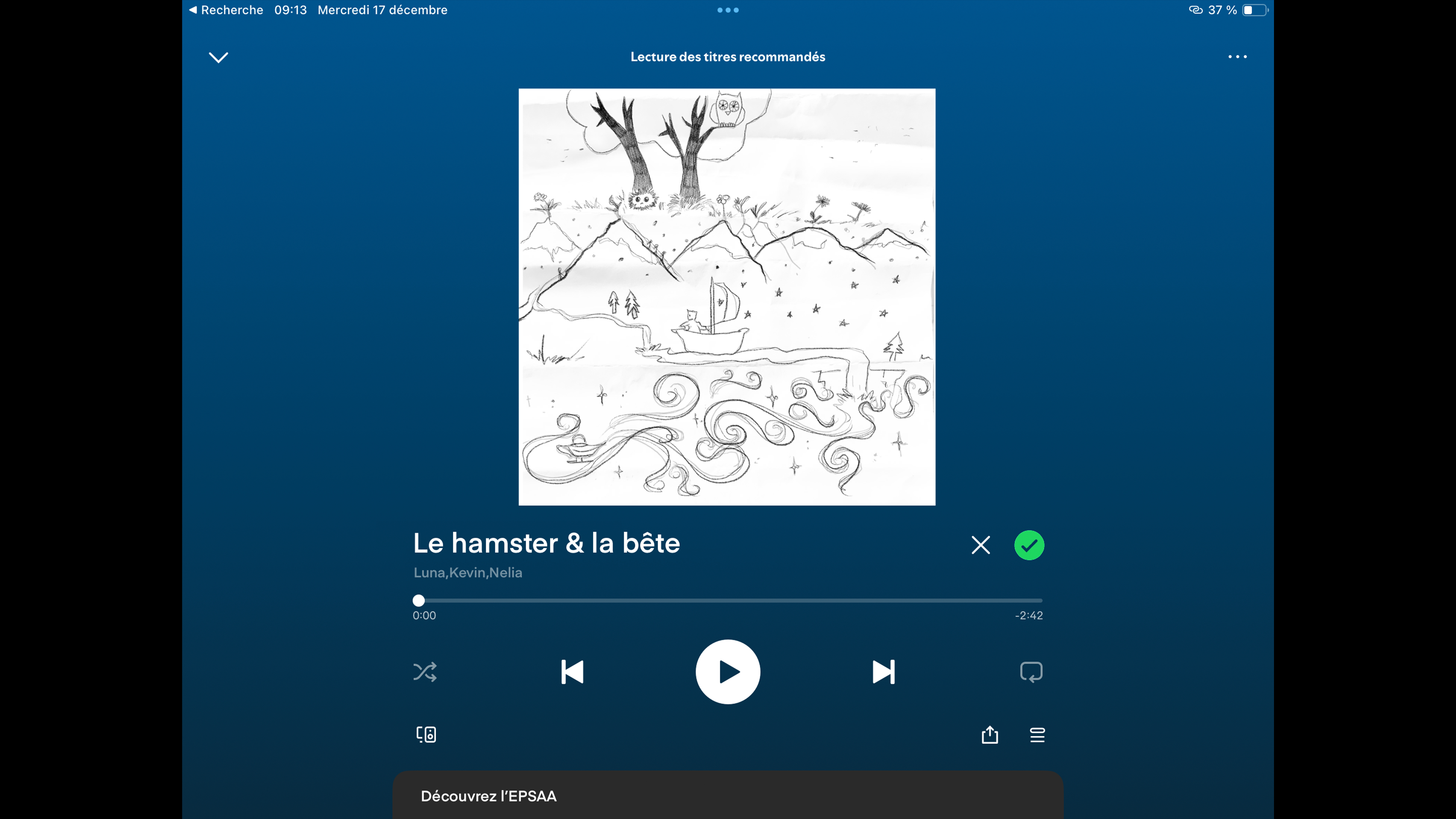Share this song
This screenshot has height=819, width=1456.
pyautogui.click(x=990, y=735)
